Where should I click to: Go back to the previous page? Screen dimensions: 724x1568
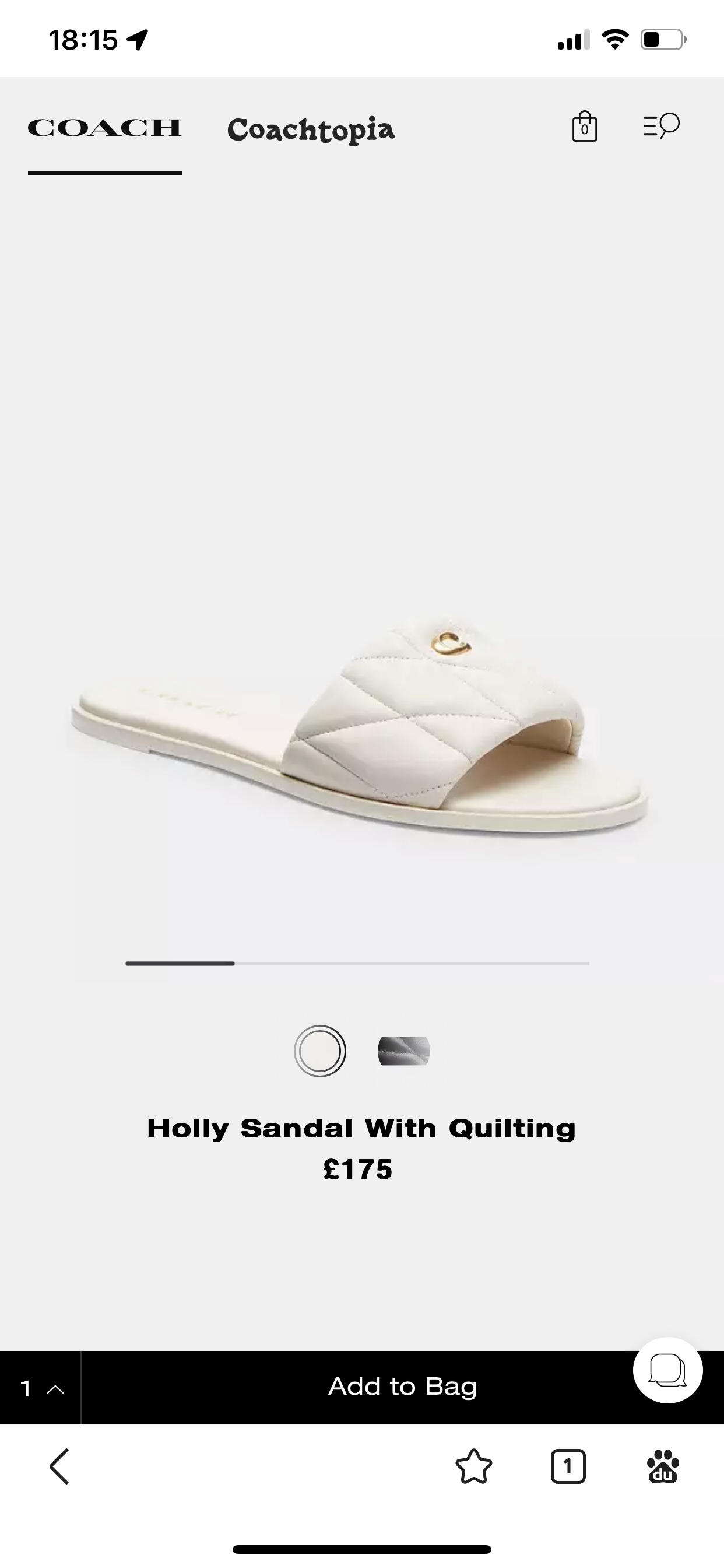(x=59, y=1466)
